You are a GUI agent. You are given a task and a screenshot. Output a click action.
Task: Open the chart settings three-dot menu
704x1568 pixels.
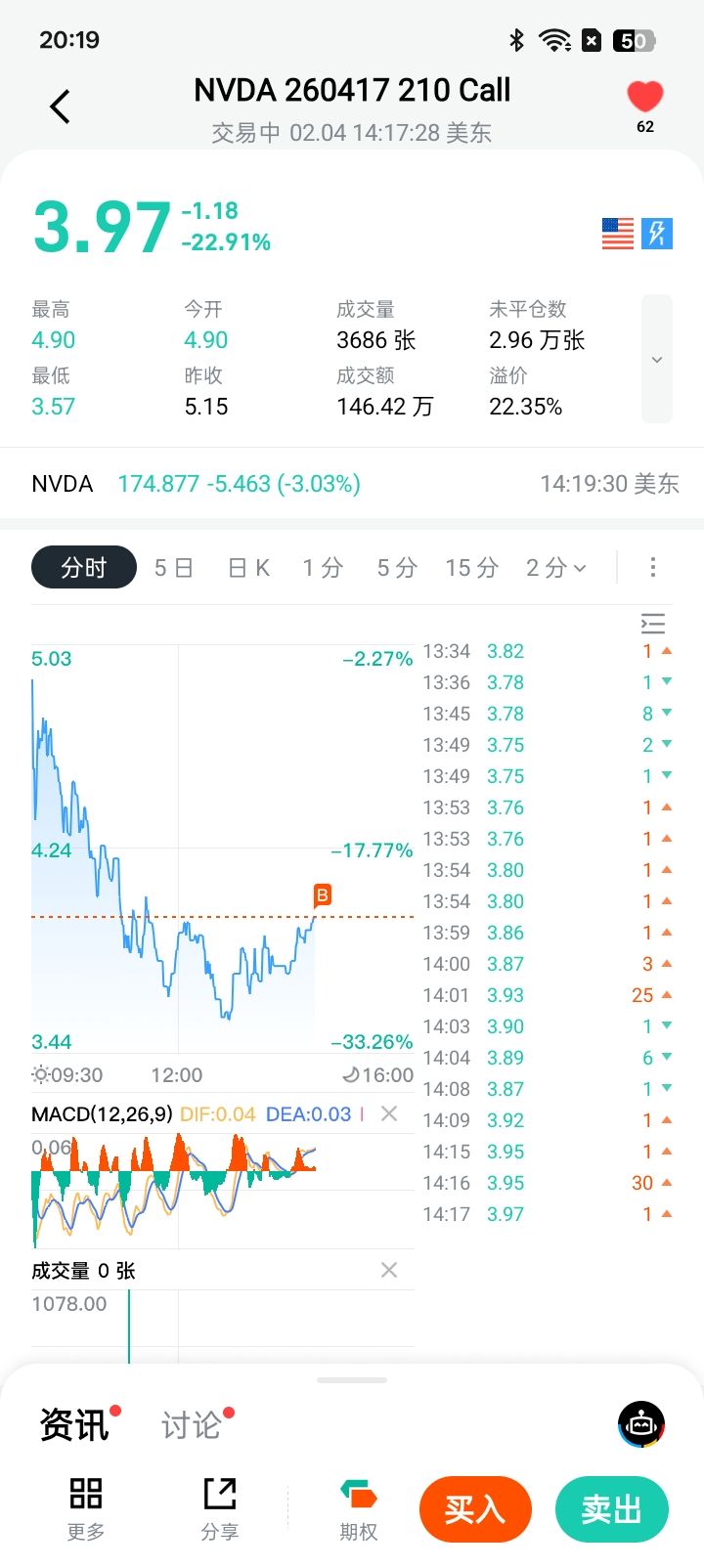coord(653,568)
